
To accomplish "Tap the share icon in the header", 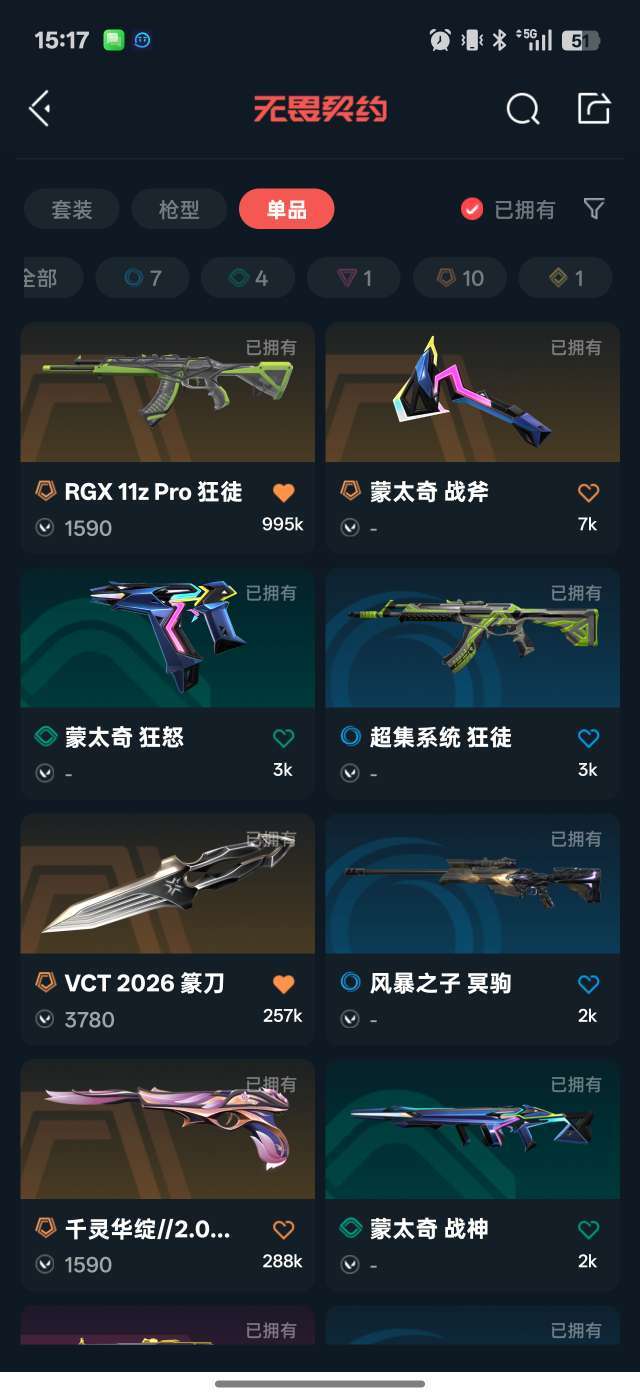I will tap(594, 108).
